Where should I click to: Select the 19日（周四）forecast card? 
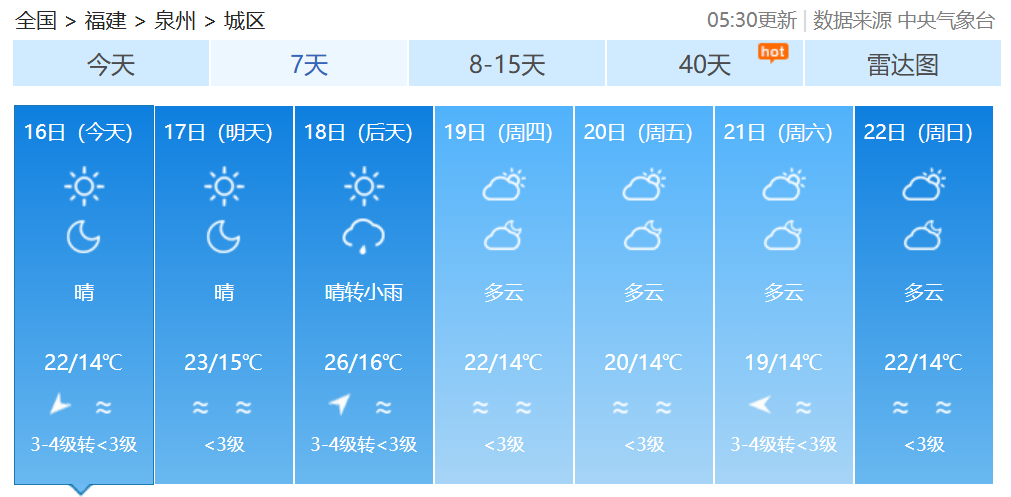point(504,295)
